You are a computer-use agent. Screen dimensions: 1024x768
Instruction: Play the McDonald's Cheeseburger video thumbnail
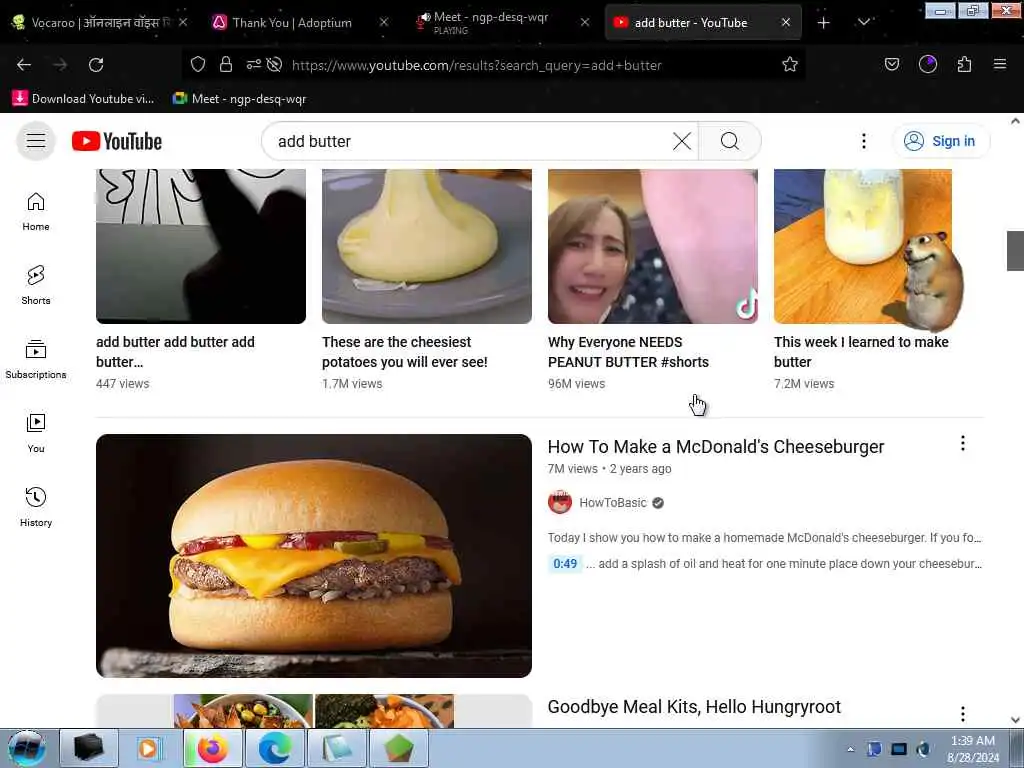tap(314, 556)
